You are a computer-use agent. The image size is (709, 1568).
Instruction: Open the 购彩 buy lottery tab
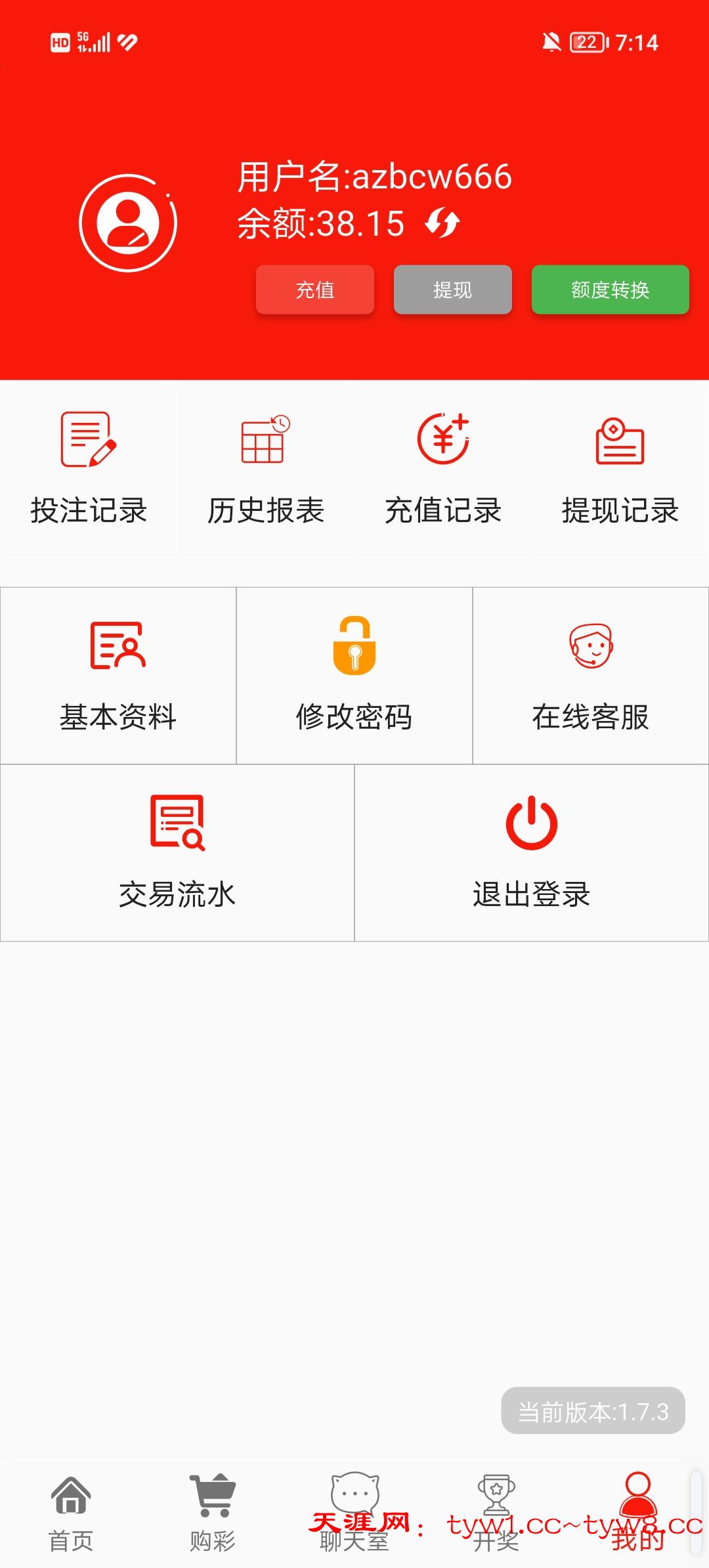coord(213,1510)
